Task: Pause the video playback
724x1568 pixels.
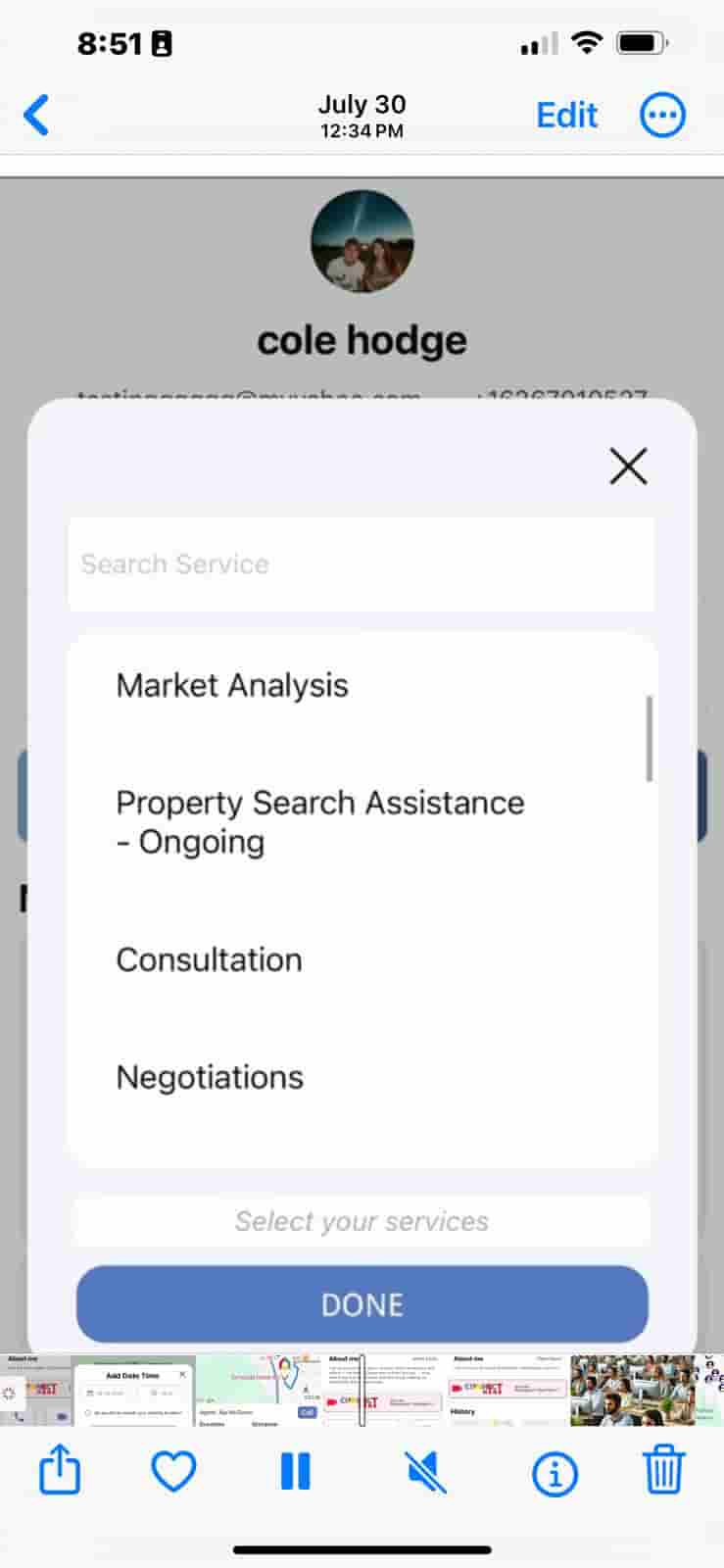Action: (x=296, y=1471)
